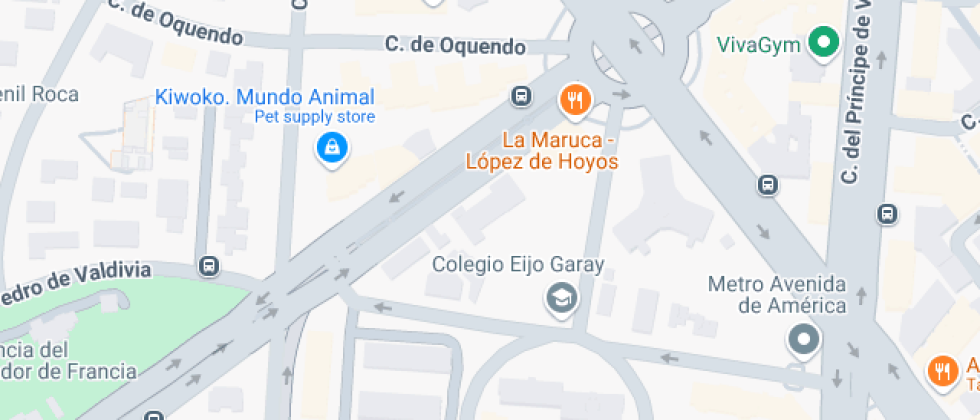Open the Colegio Eijo Garay school marker

(561, 297)
